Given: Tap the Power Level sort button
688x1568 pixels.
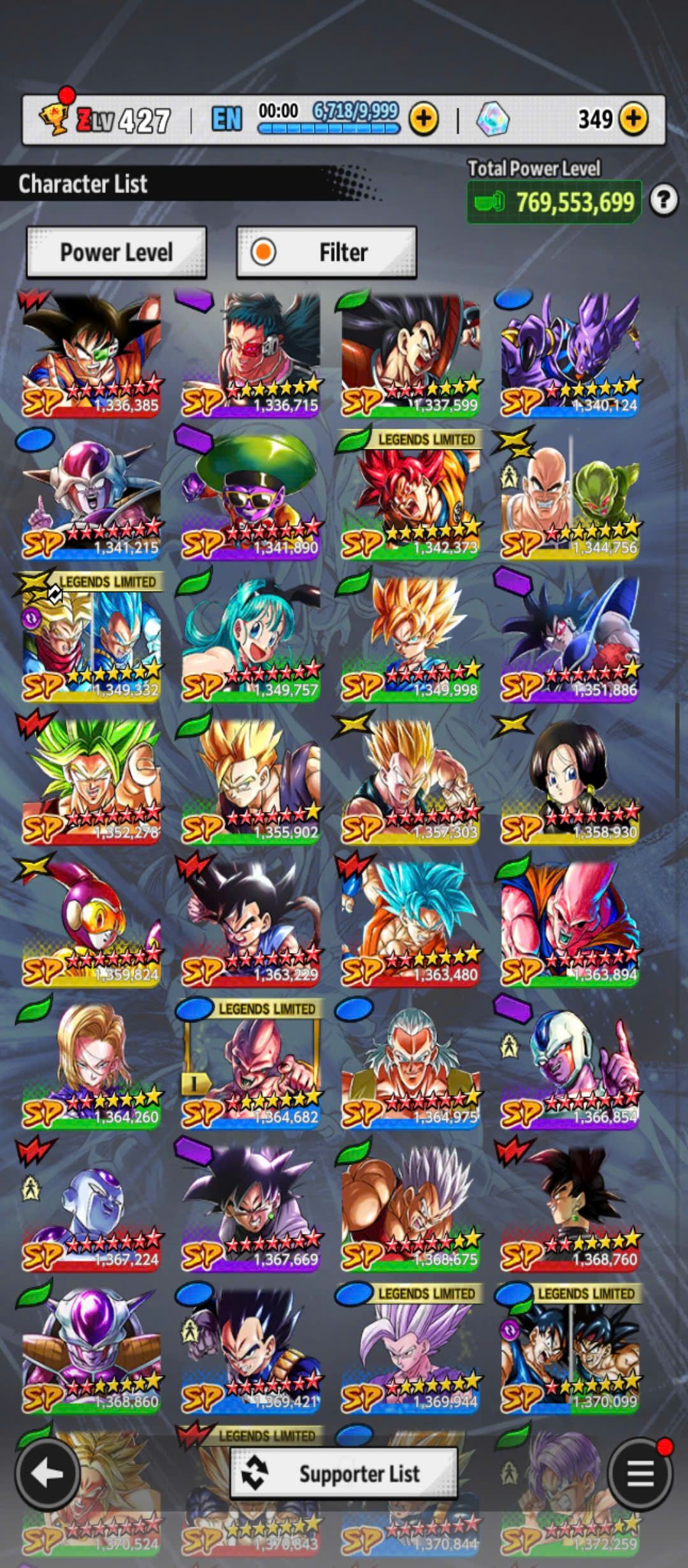Looking at the screenshot, I should click(116, 252).
